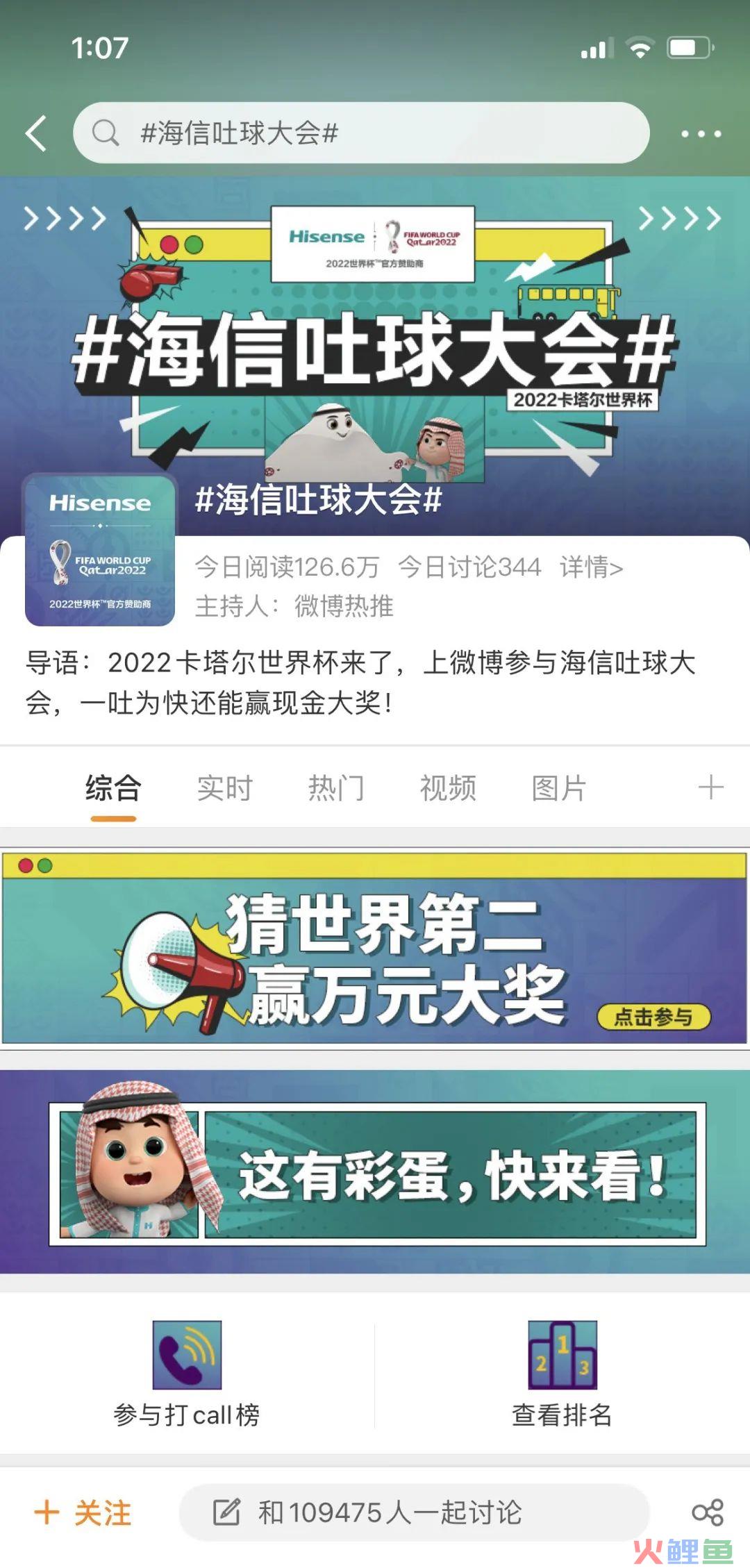Open the three-dot overflow menu
Image resolution: width=750 pixels, height=1568 pixels.
pyautogui.click(x=701, y=133)
